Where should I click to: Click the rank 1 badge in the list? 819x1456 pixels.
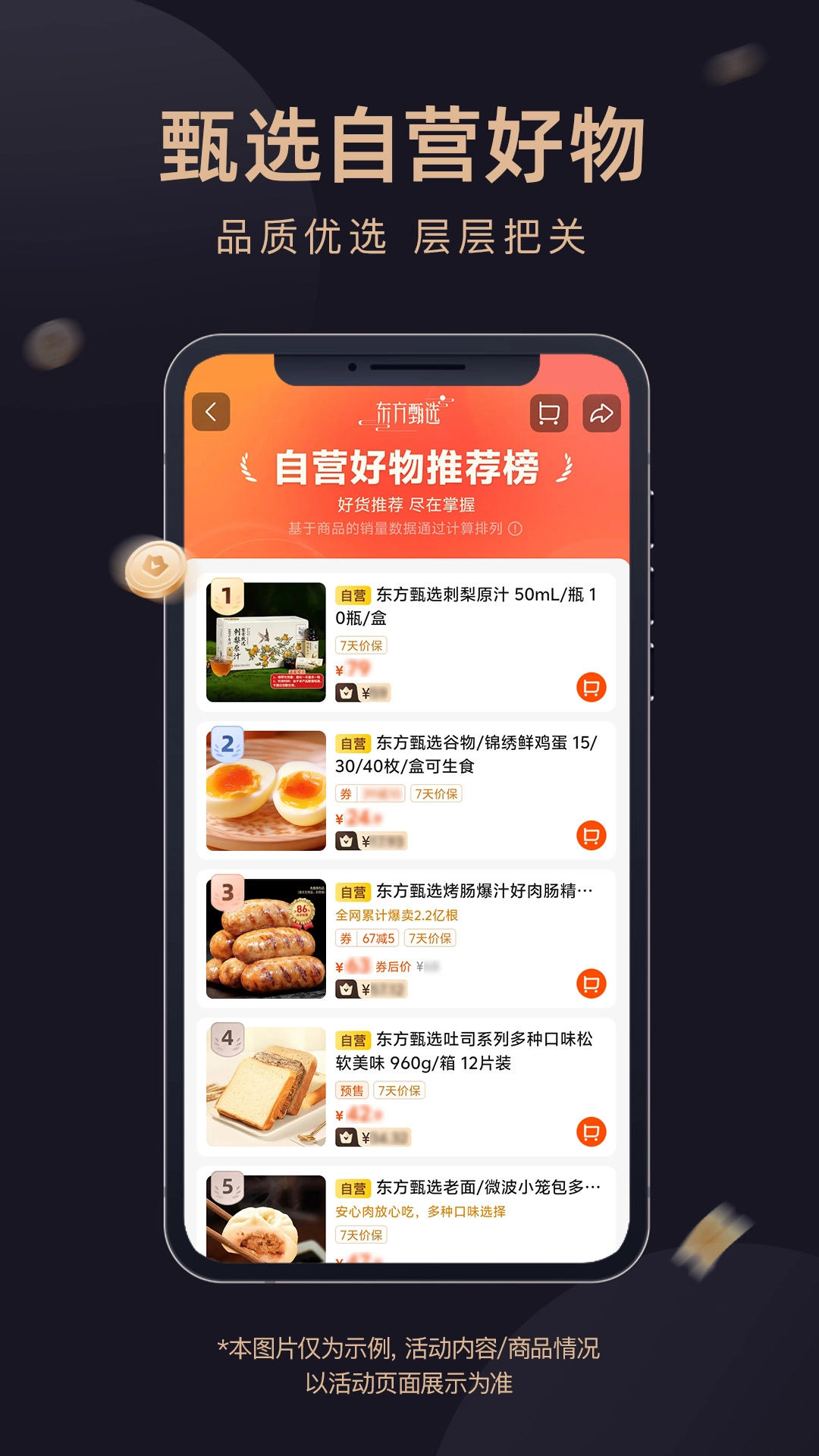click(226, 595)
